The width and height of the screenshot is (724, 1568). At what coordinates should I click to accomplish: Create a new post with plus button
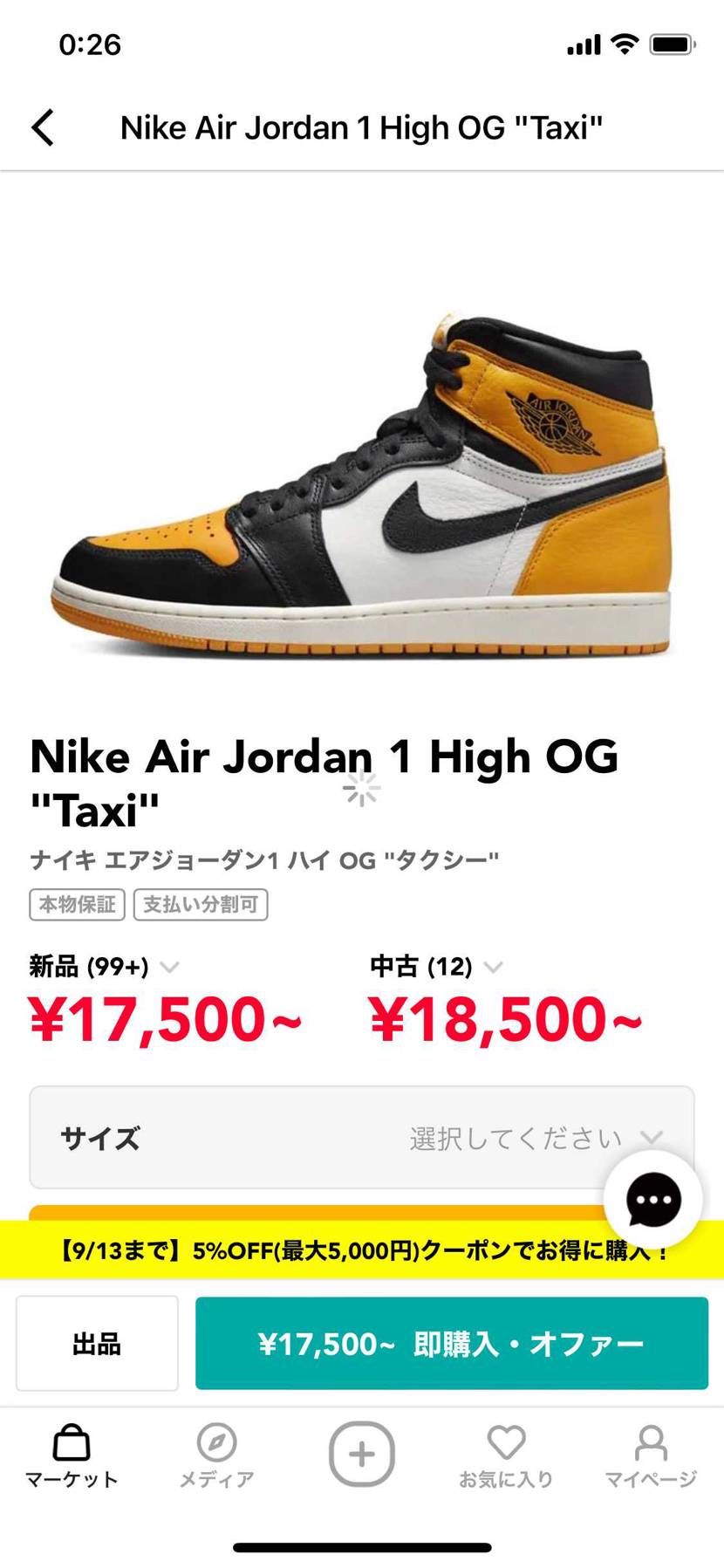pos(361,1454)
